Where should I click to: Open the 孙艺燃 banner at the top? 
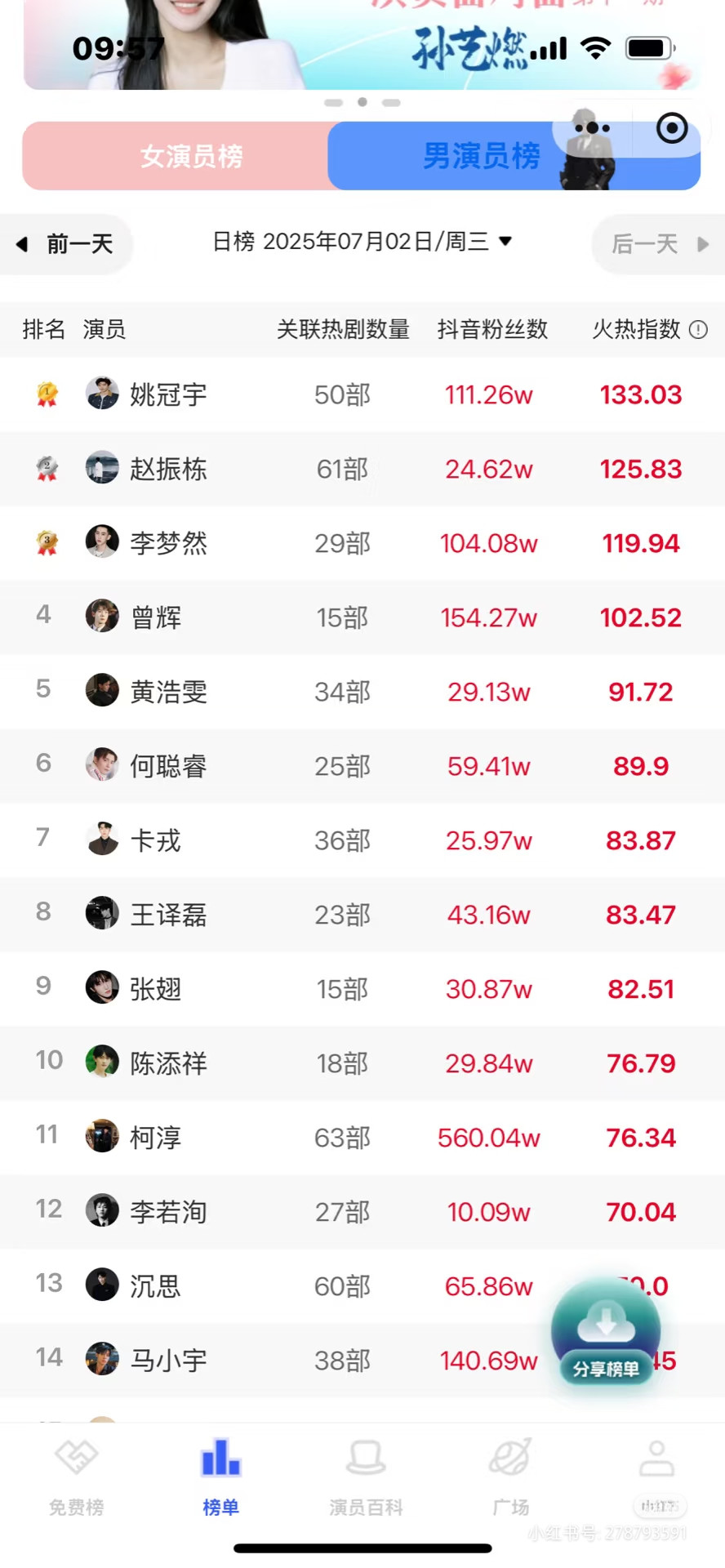pos(362,45)
